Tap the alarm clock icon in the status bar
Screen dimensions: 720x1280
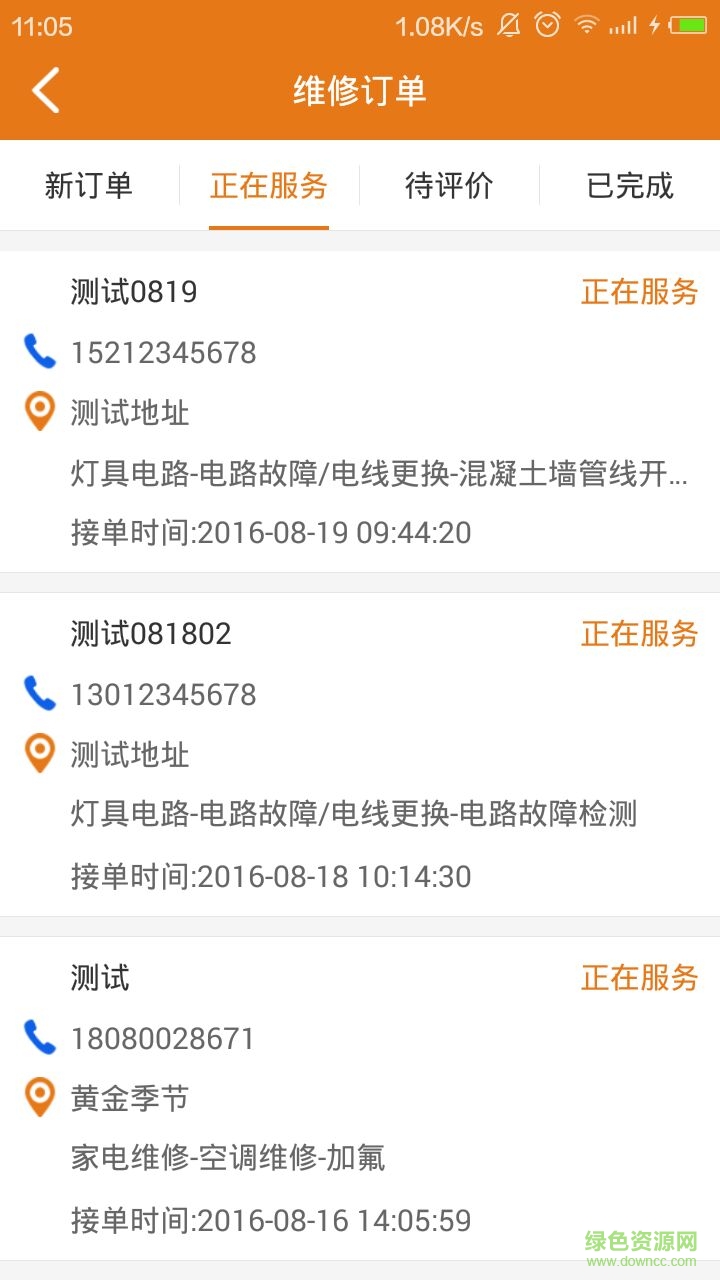point(546,23)
